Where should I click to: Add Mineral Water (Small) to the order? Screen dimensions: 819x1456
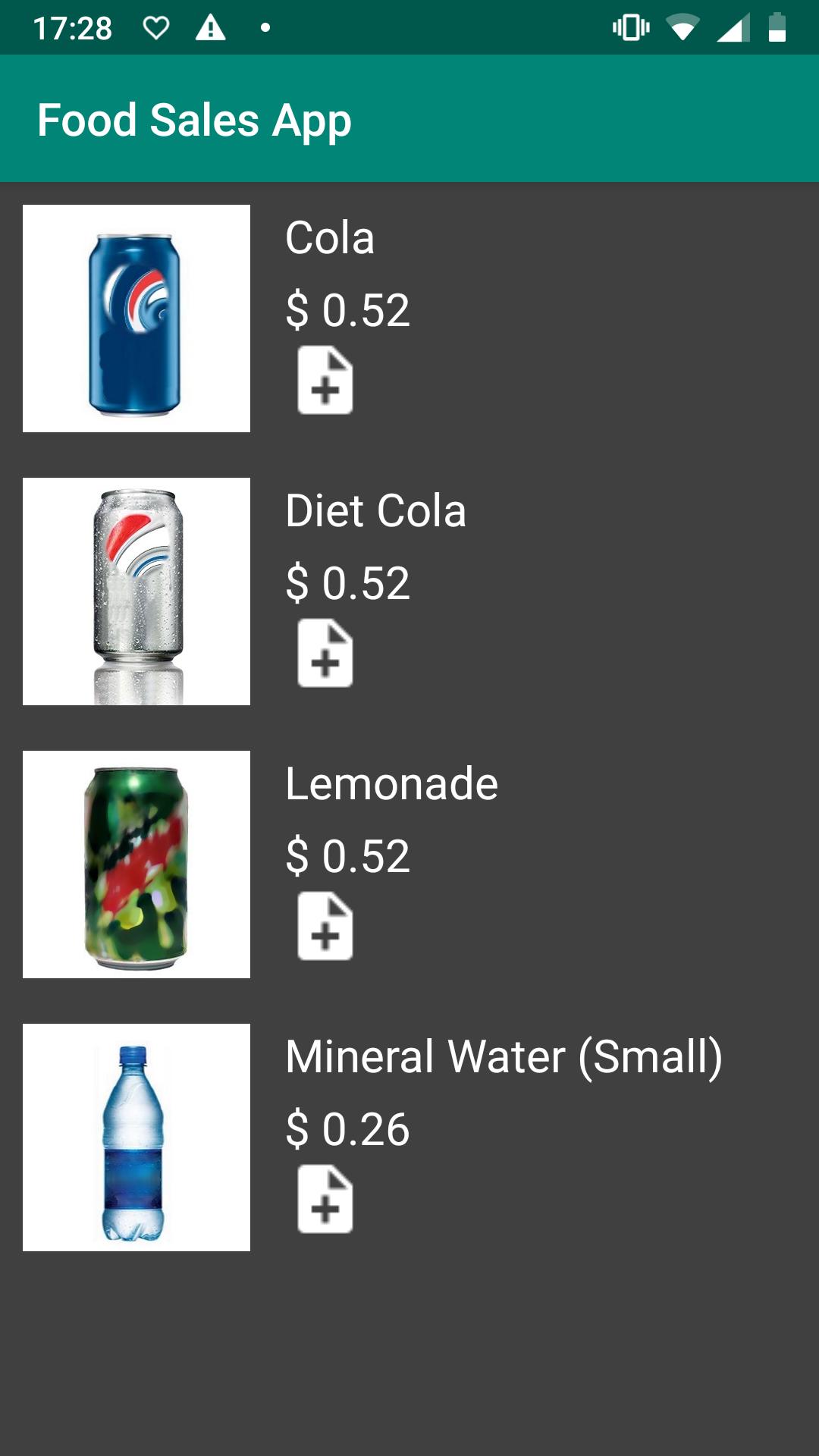[x=325, y=1199]
